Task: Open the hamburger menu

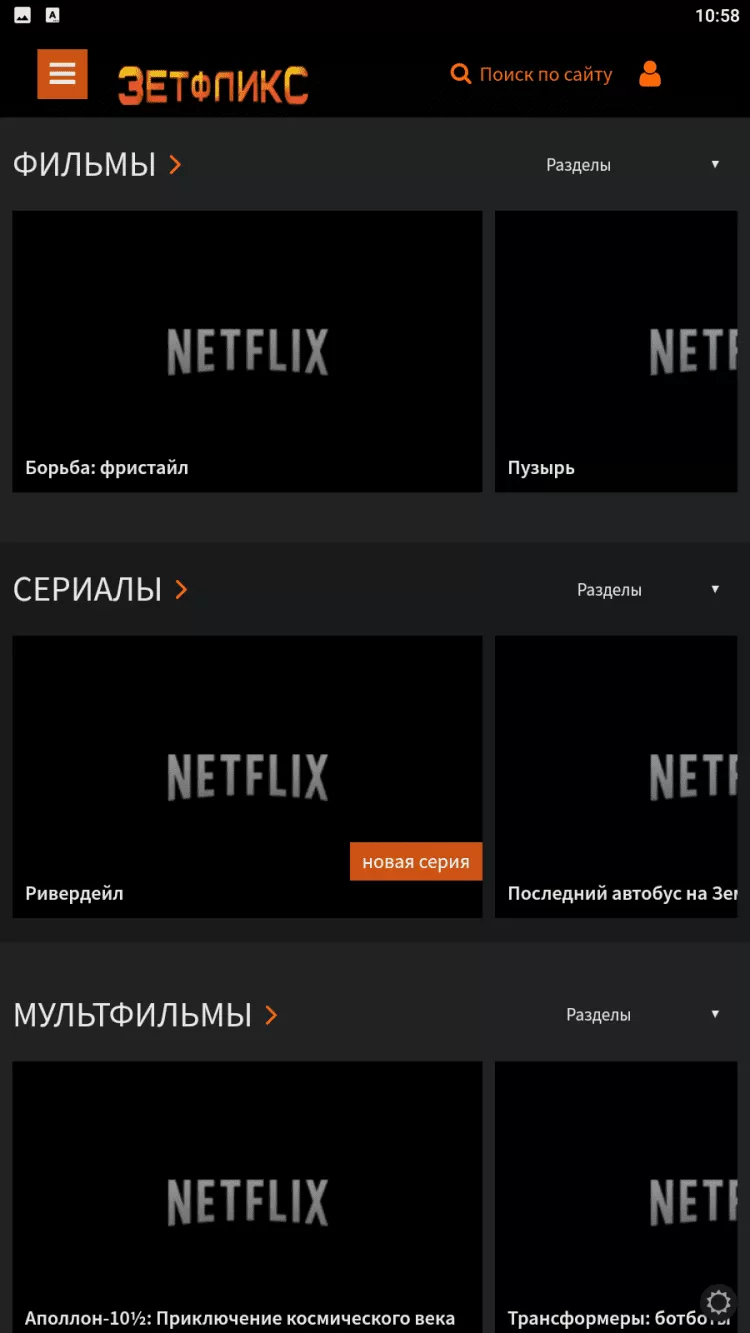Action: click(x=62, y=74)
